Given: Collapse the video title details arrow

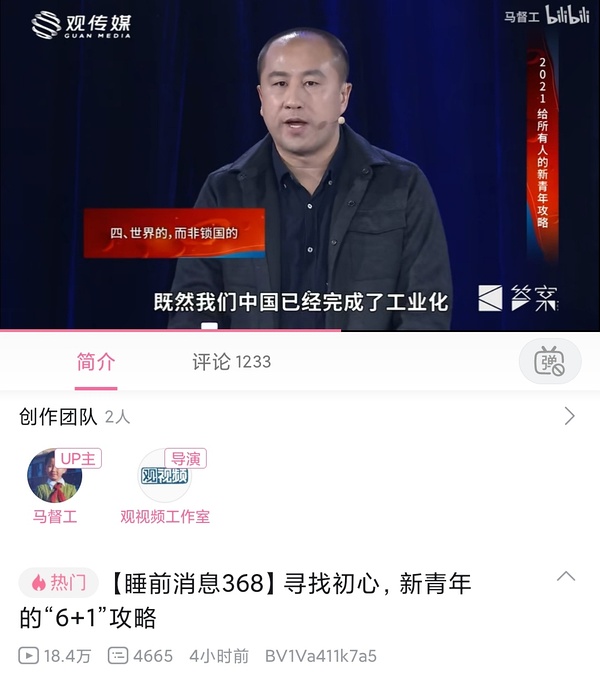Looking at the screenshot, I should 565,577.
